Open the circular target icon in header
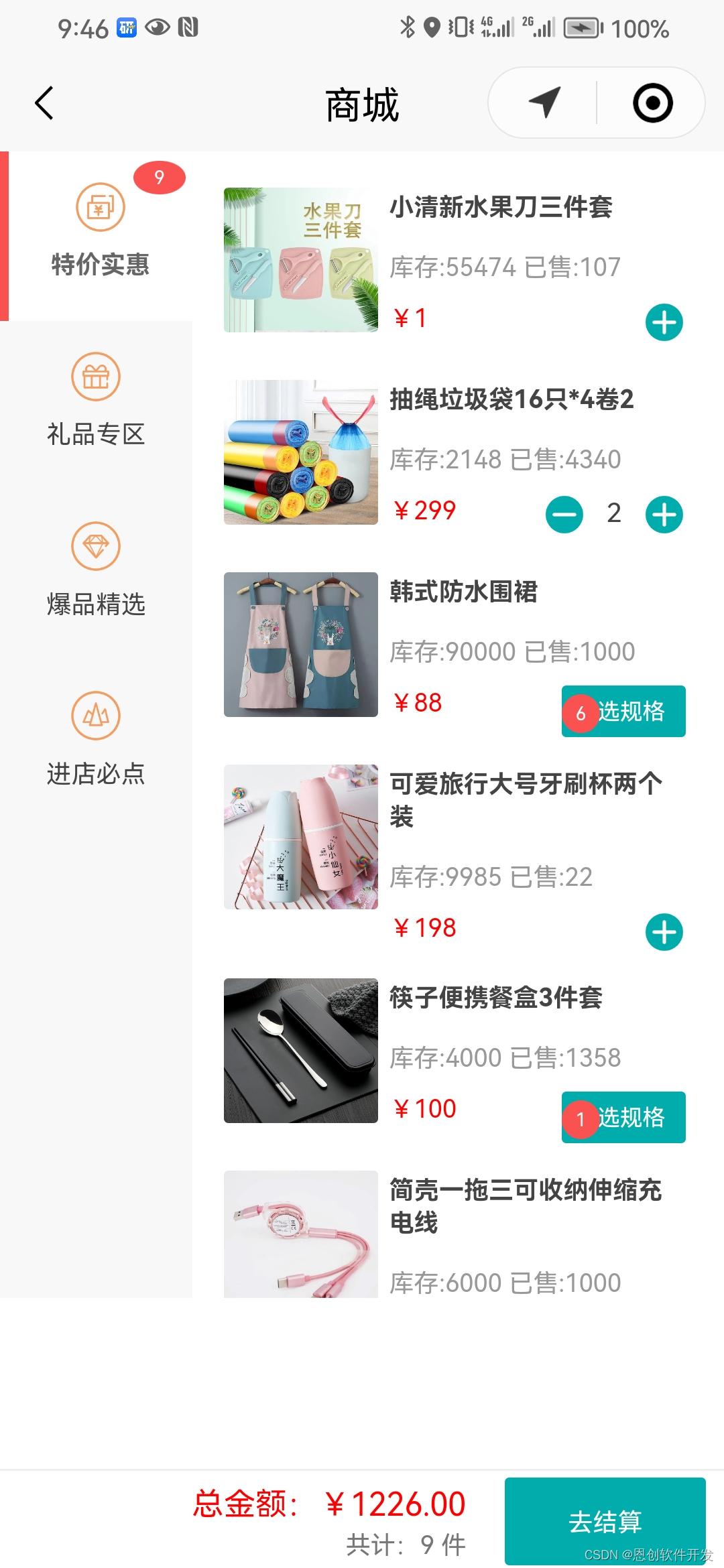Viewport: 724px width, 1568px height. [x=652, y=103]
